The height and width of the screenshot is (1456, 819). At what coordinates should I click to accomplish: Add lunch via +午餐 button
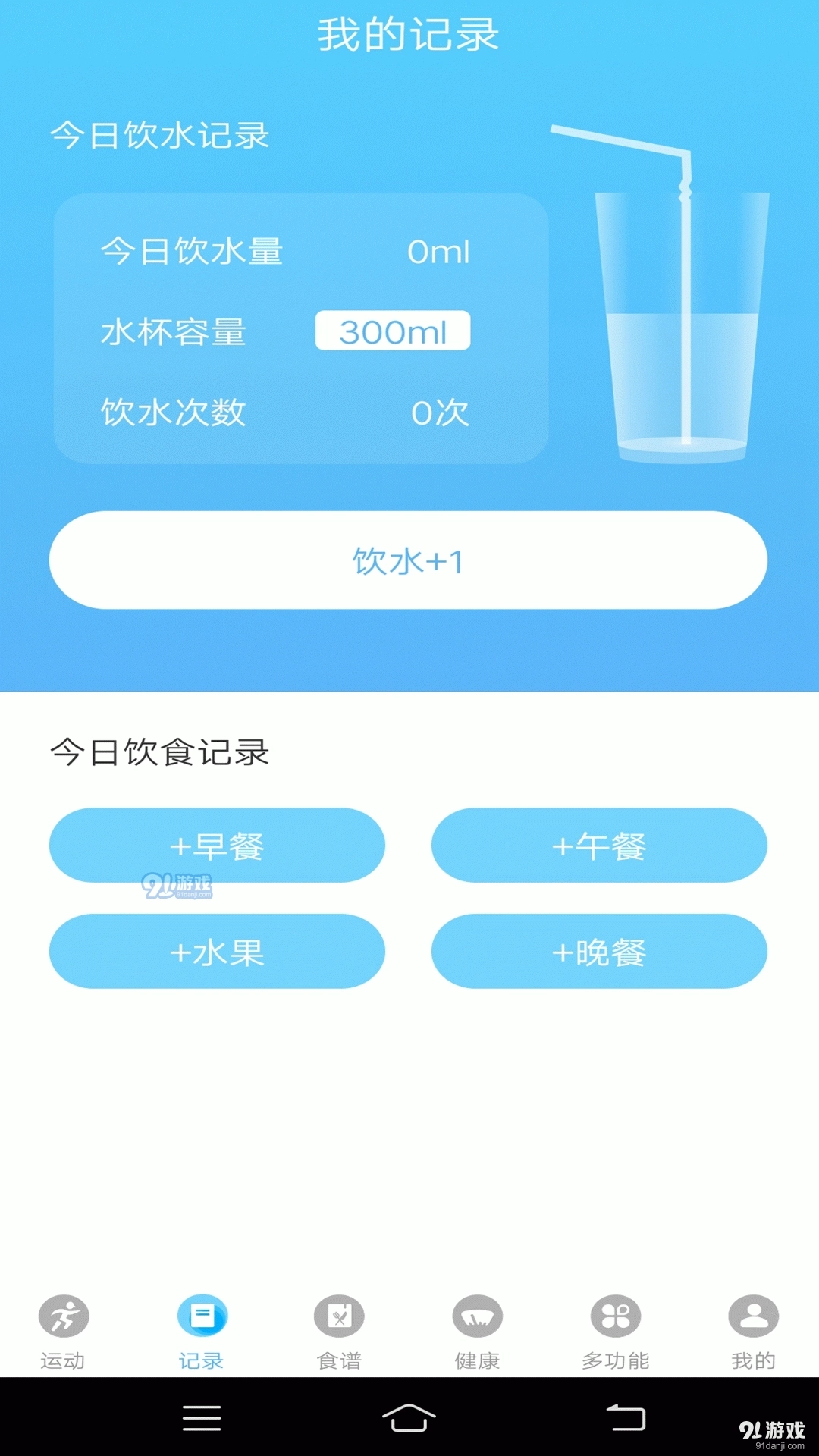(x=600, y=845)
